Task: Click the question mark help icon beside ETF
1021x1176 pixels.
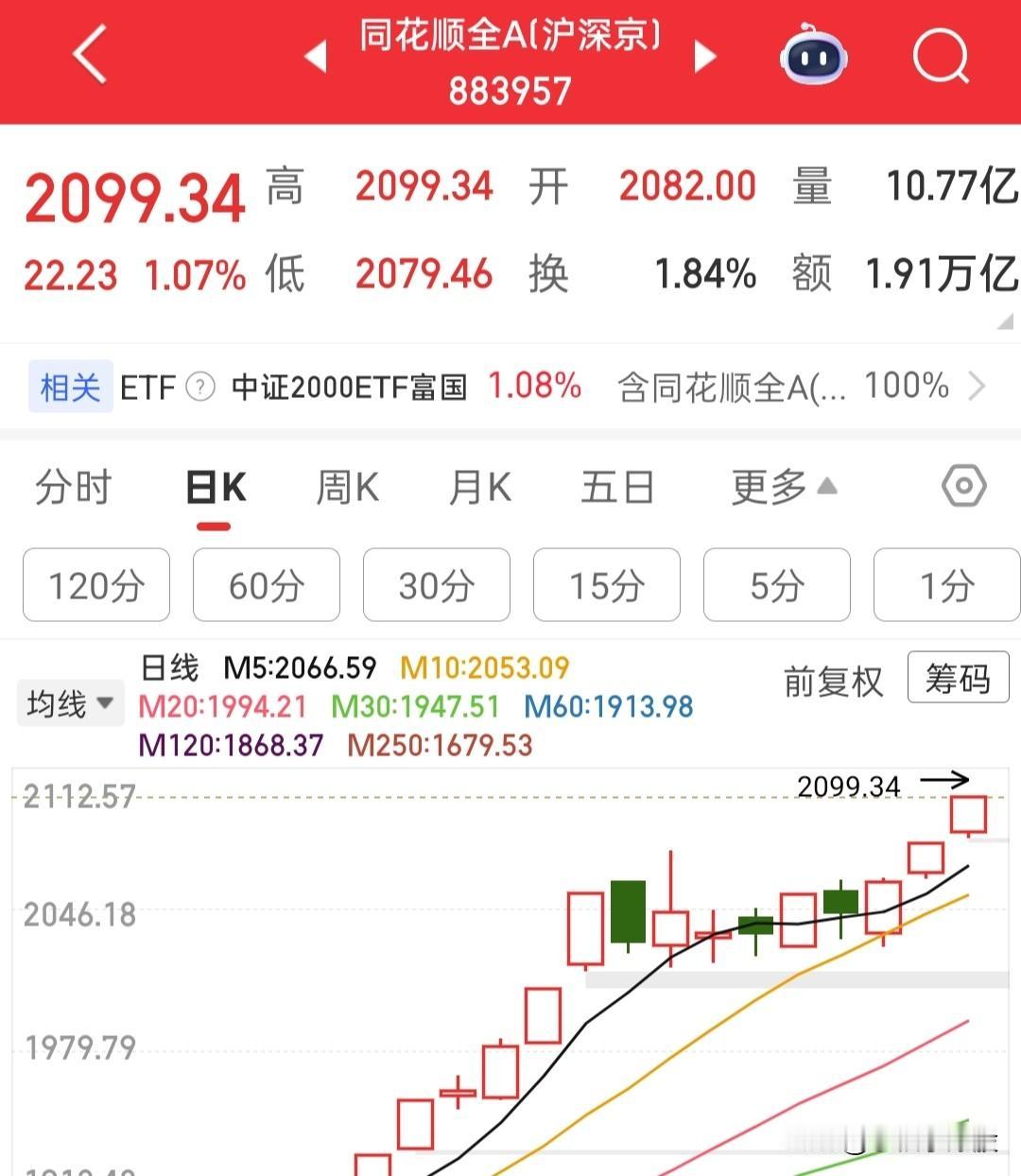Action: pyautogui.click(x=199, y=387)
